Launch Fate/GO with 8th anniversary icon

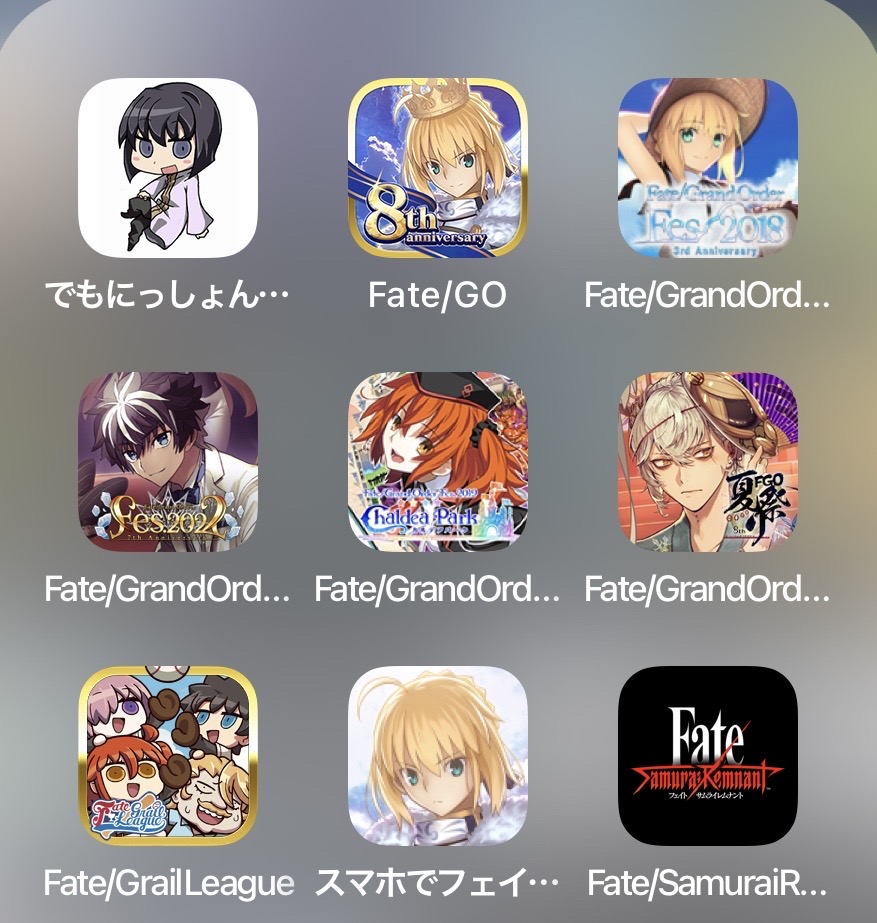pyautogui.click(x=437, y=168)
